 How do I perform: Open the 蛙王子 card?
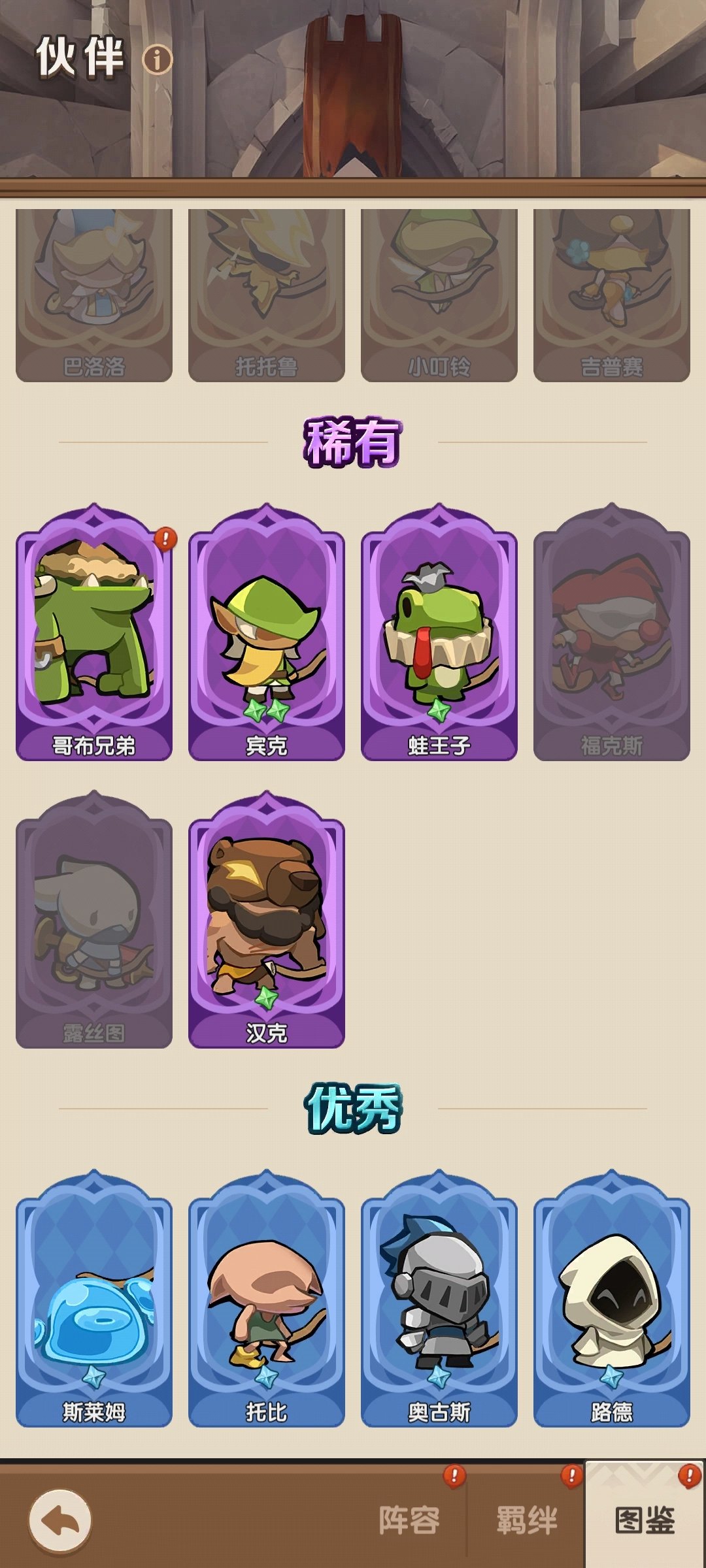pos(439,634)
